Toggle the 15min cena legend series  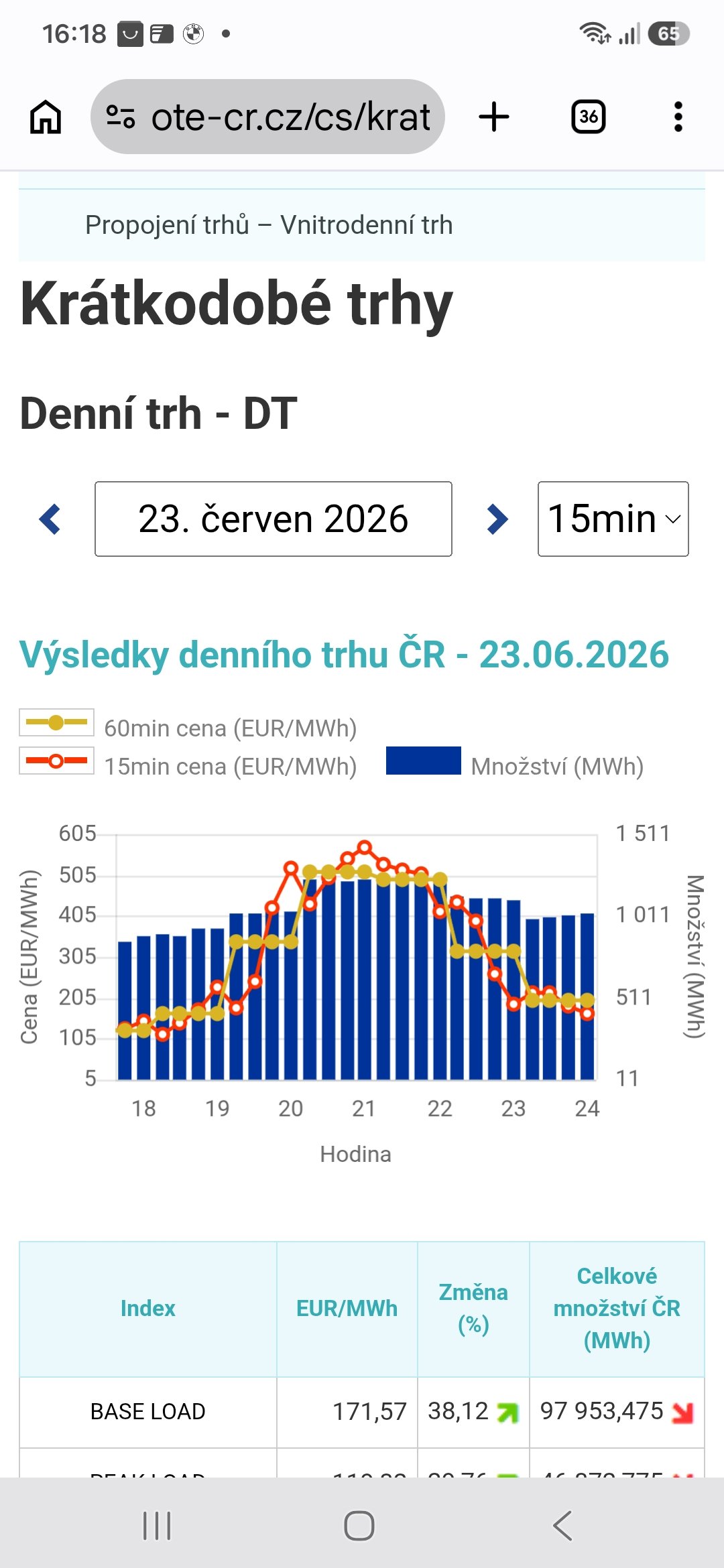pos(188,765)
